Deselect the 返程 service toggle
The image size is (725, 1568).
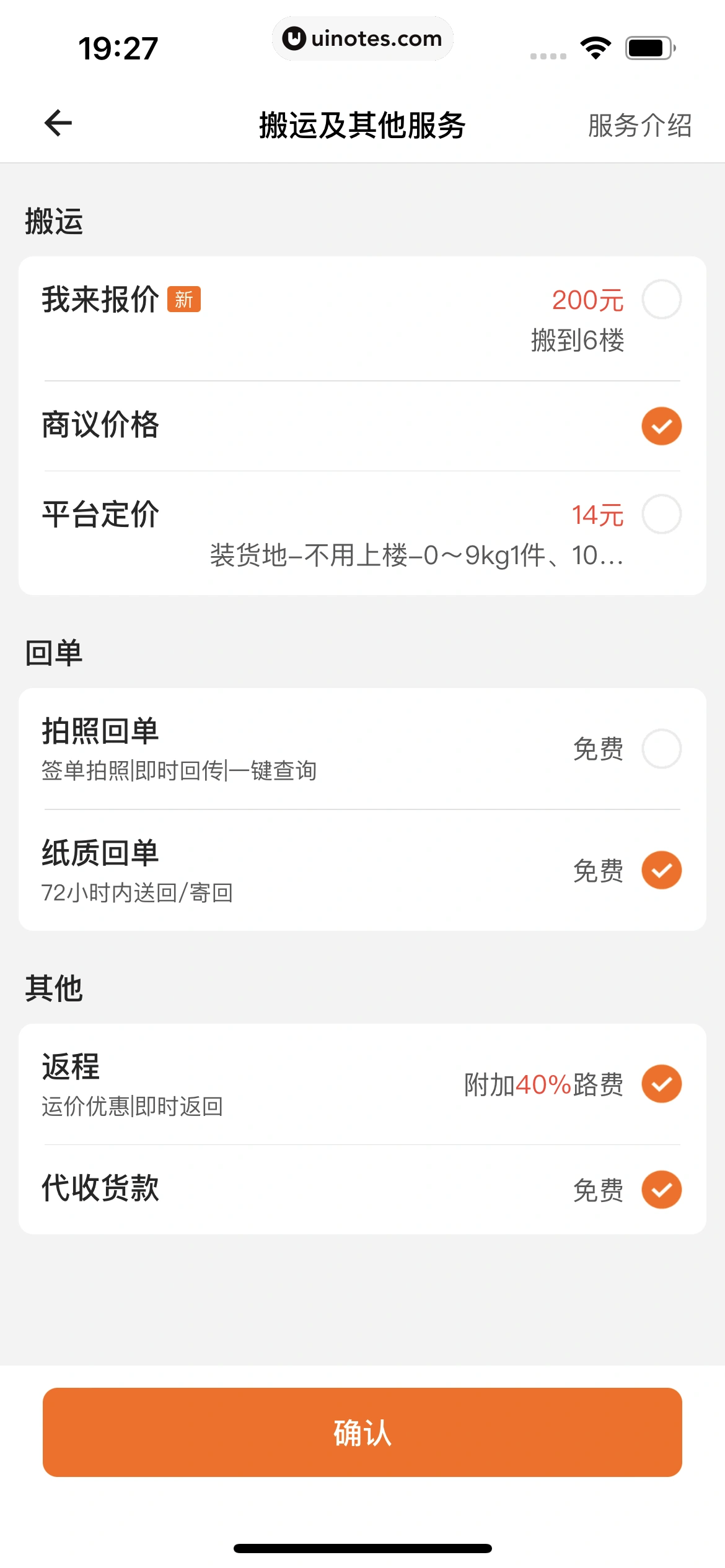pyautogui.click(x=661, y=1083)
